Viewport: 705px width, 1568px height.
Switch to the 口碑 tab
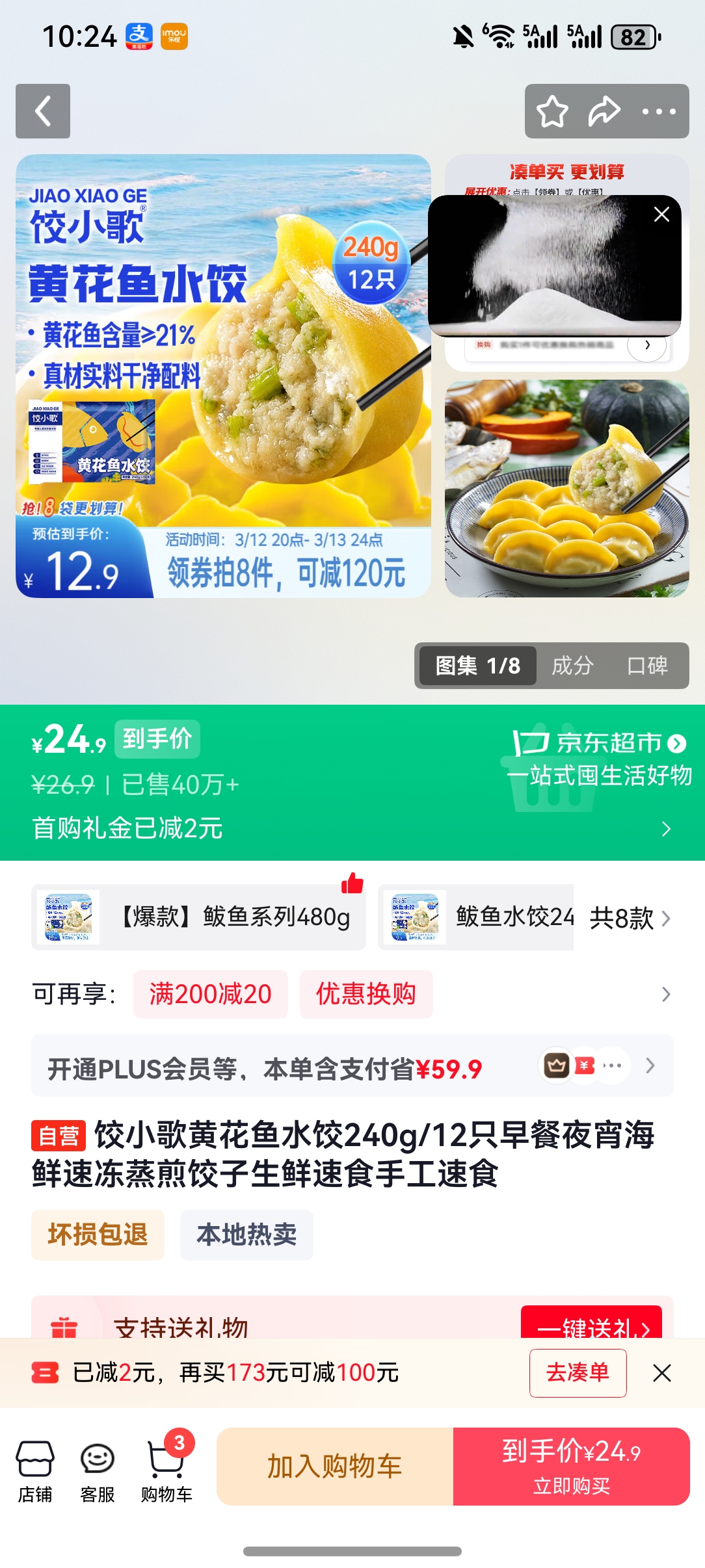click(x=647, y=666)
